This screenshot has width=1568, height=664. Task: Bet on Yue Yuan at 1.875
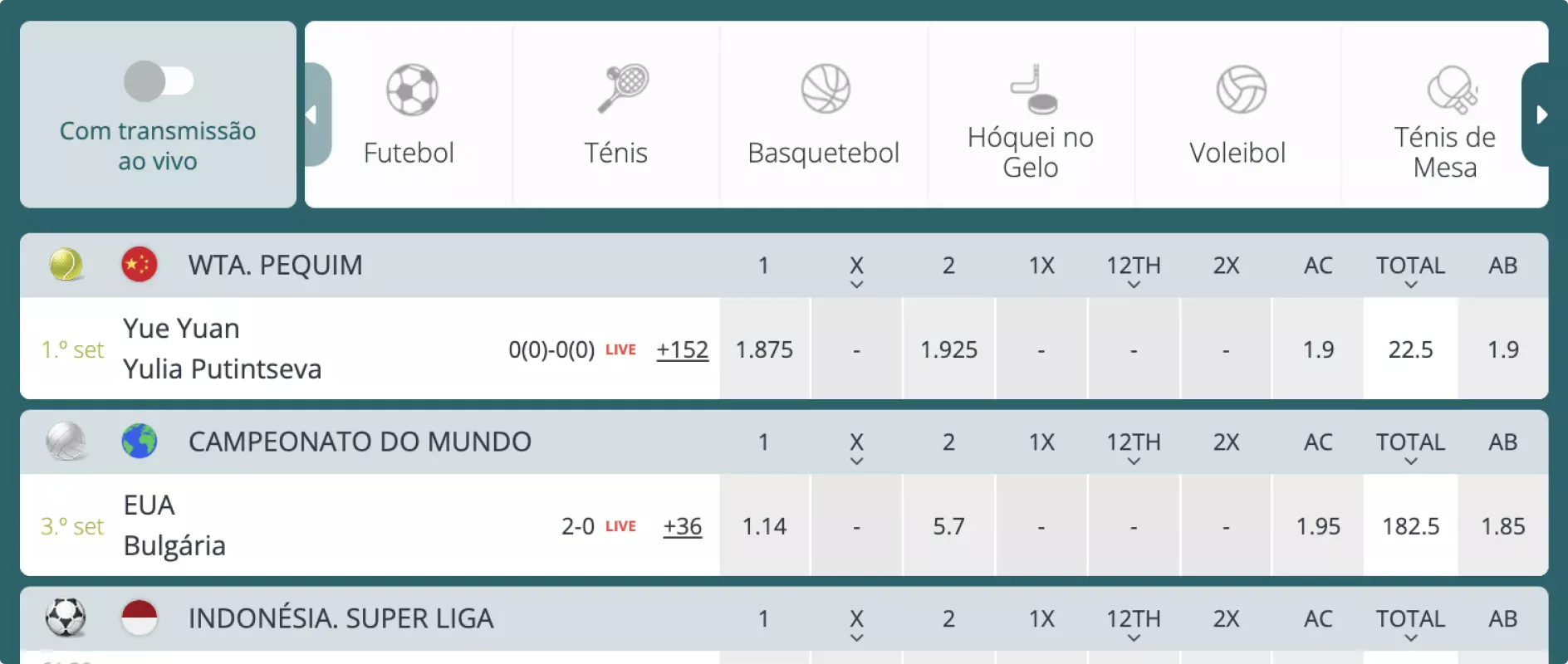(764, 349)
